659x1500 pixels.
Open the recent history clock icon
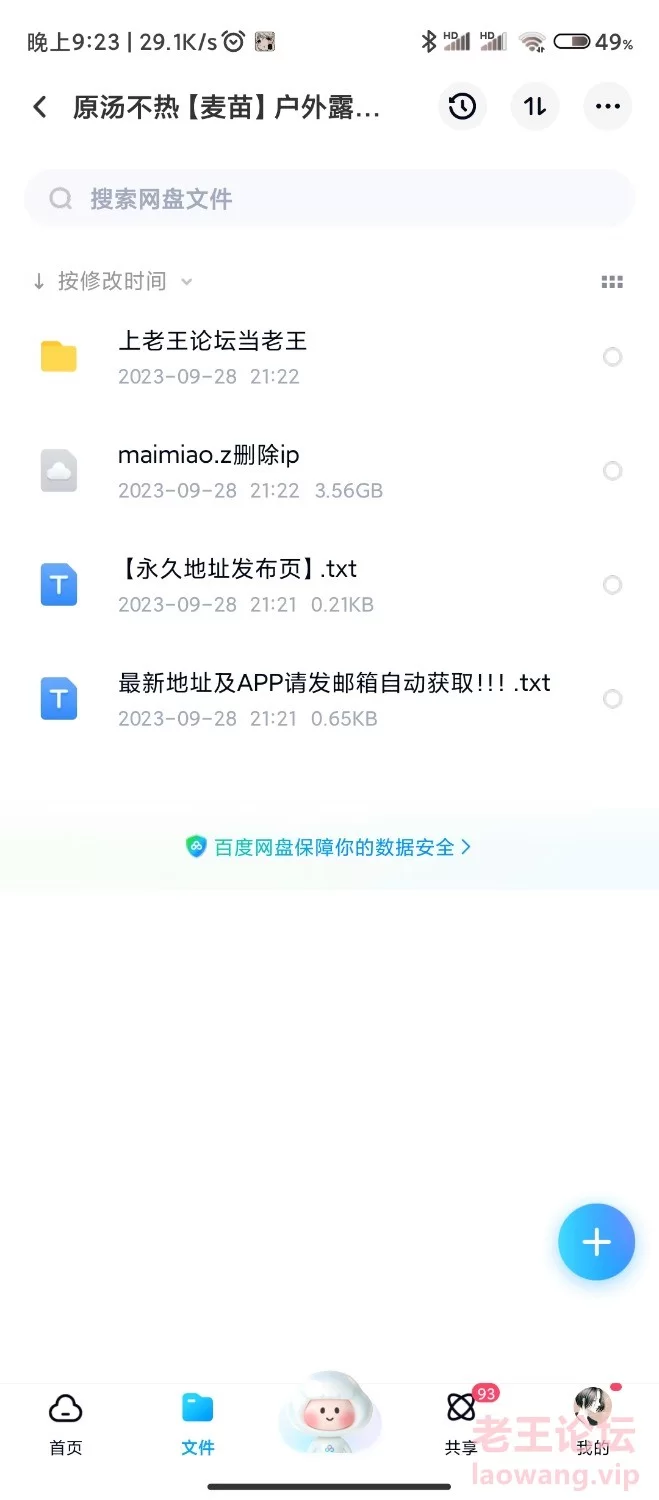coord(462,107)
